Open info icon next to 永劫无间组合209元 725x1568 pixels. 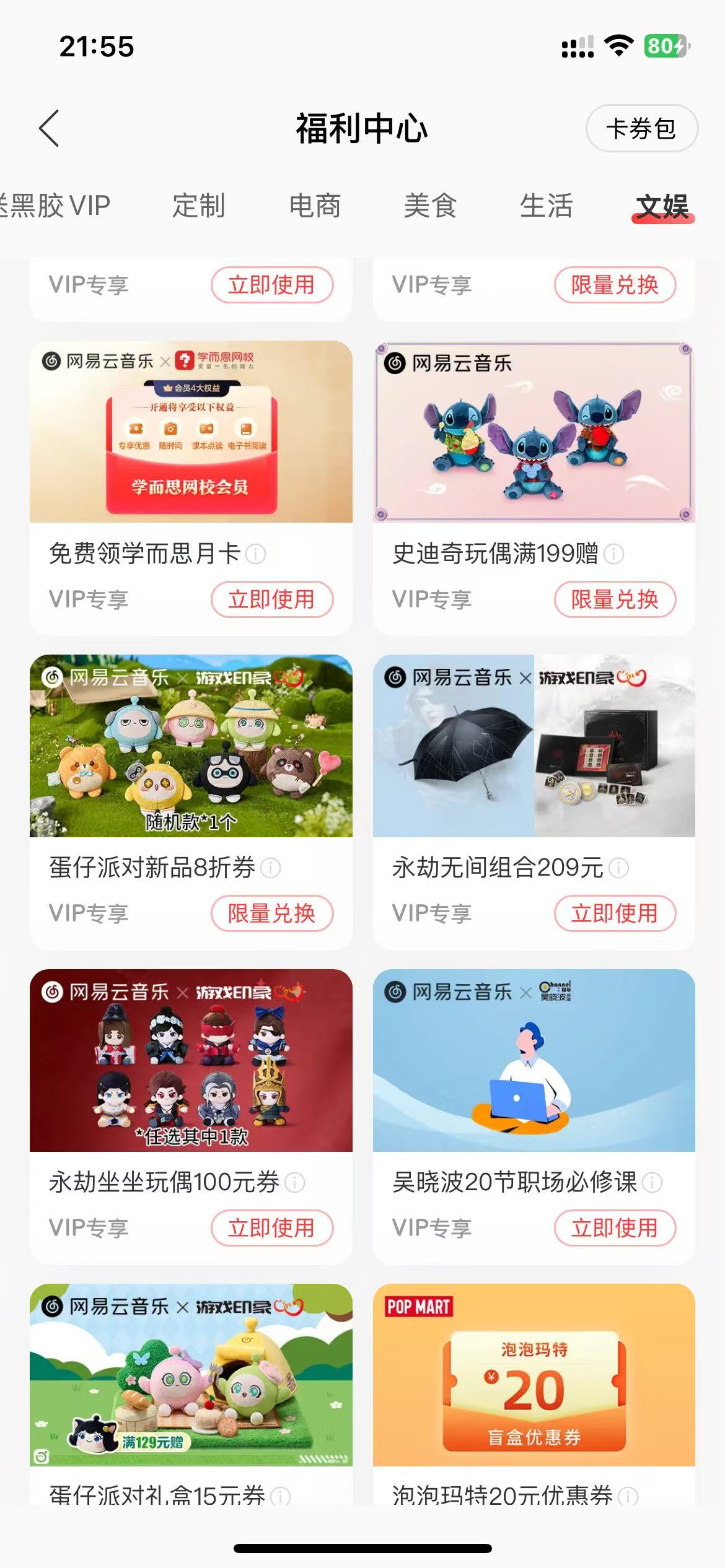click(618, 868)
